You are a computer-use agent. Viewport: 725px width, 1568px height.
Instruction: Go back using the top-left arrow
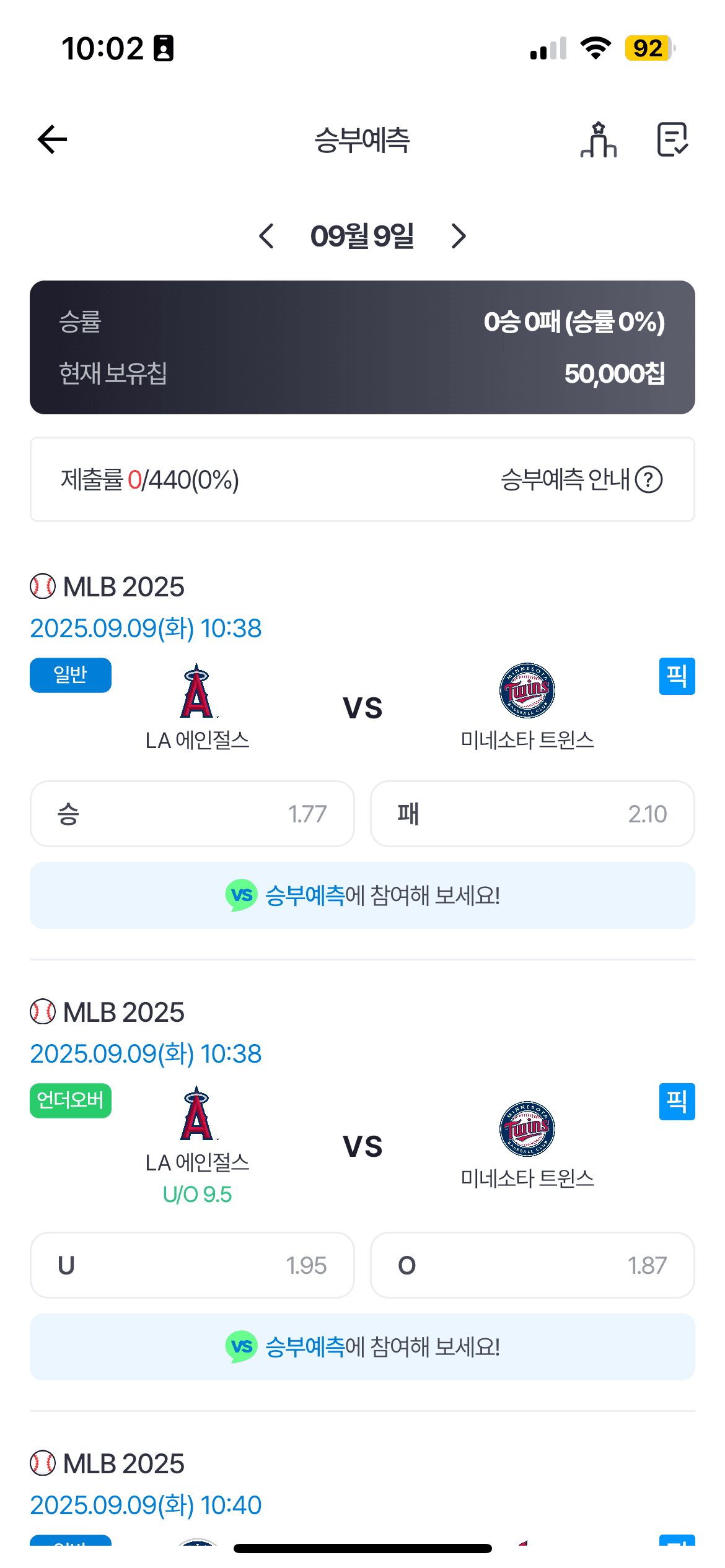coord(52,139)
